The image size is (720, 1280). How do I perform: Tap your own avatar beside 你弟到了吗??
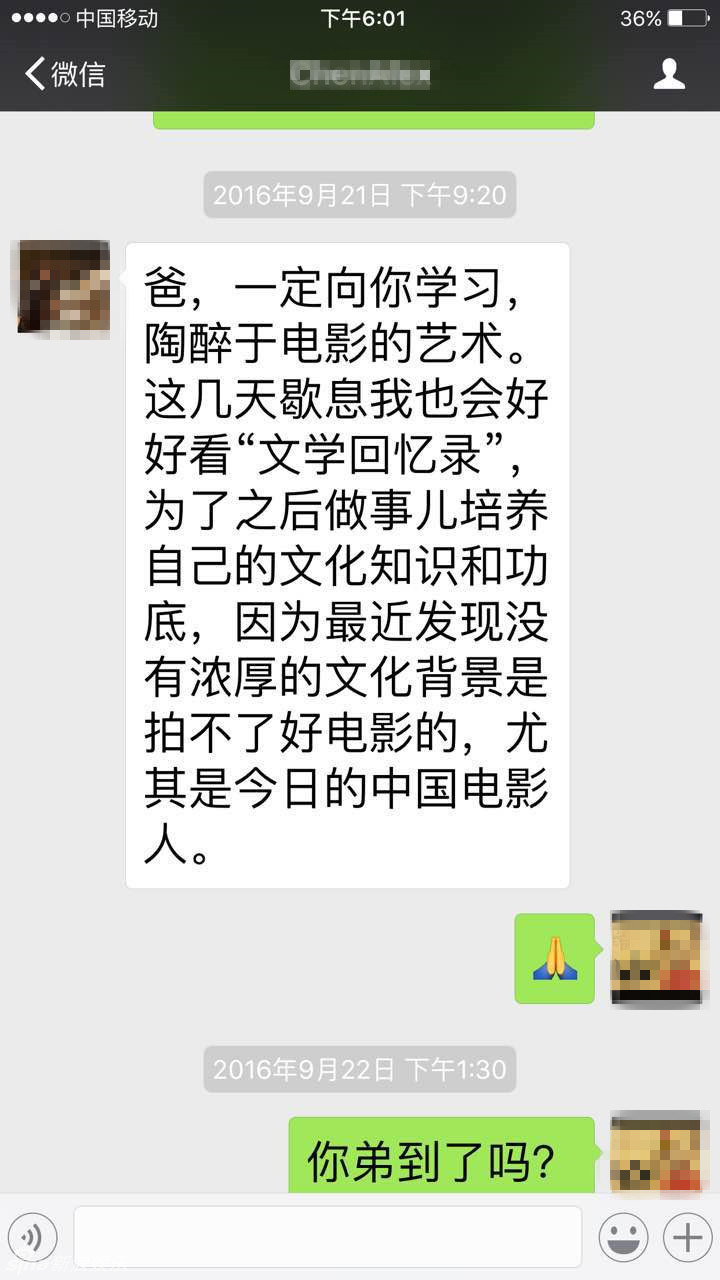(657, 1150)
